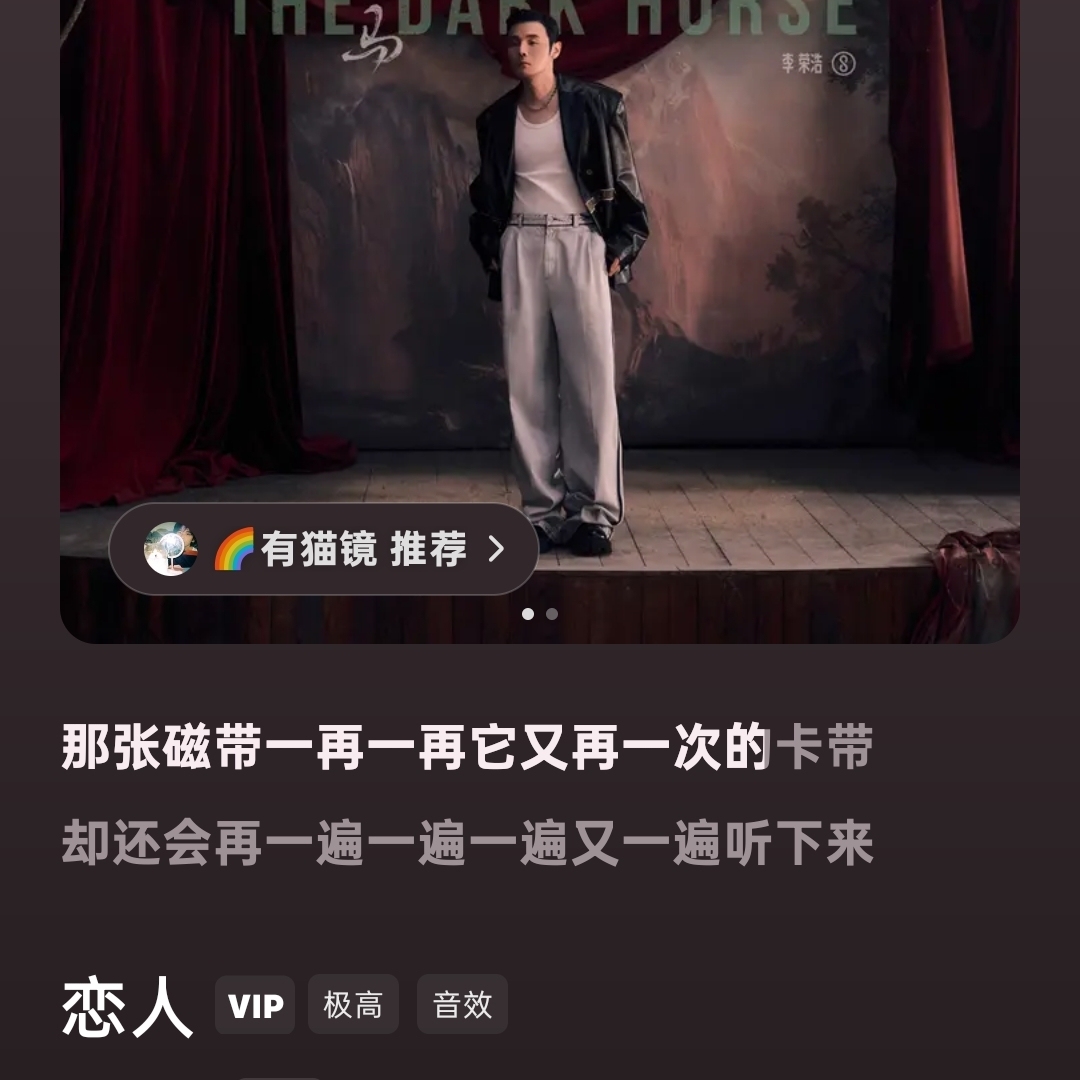Open the 音效 sound effects option

[x=462, y=1005]
